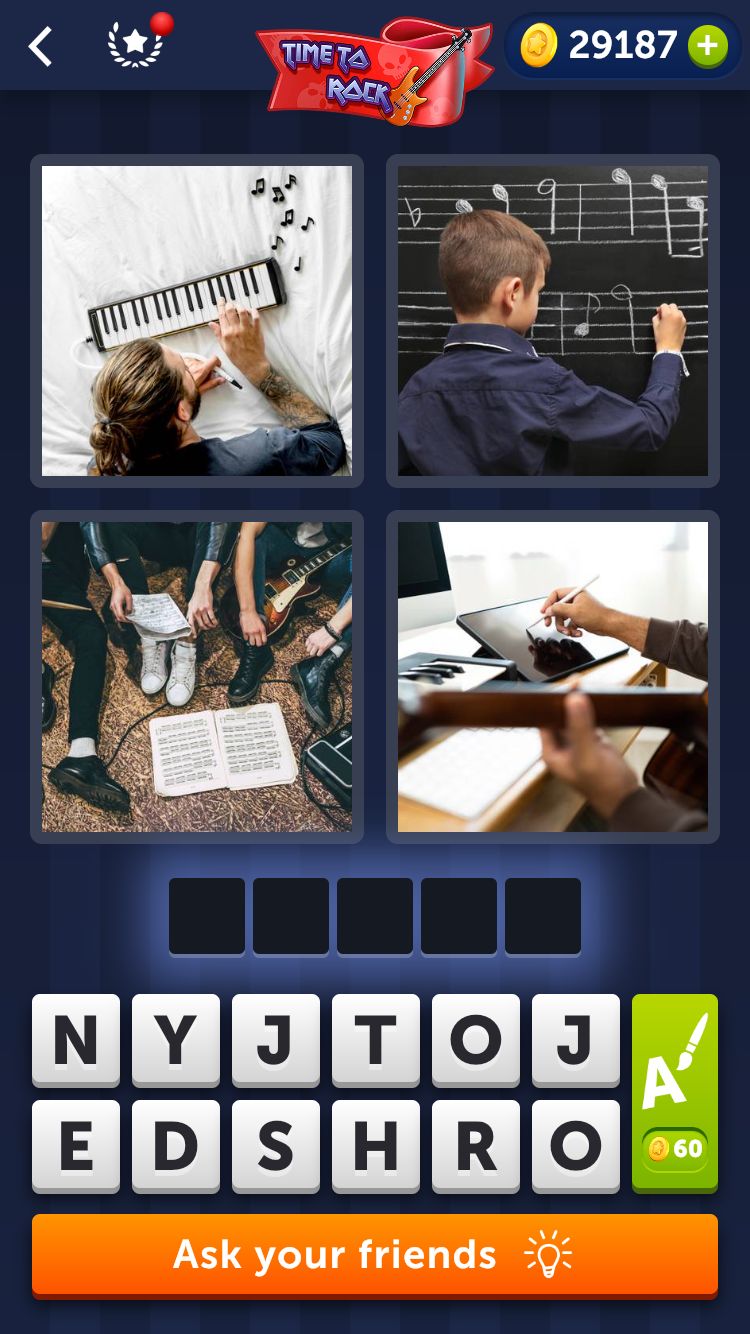Choose the letter S tile
The width and height of the screenshot is (750, 1334).
276,1146
